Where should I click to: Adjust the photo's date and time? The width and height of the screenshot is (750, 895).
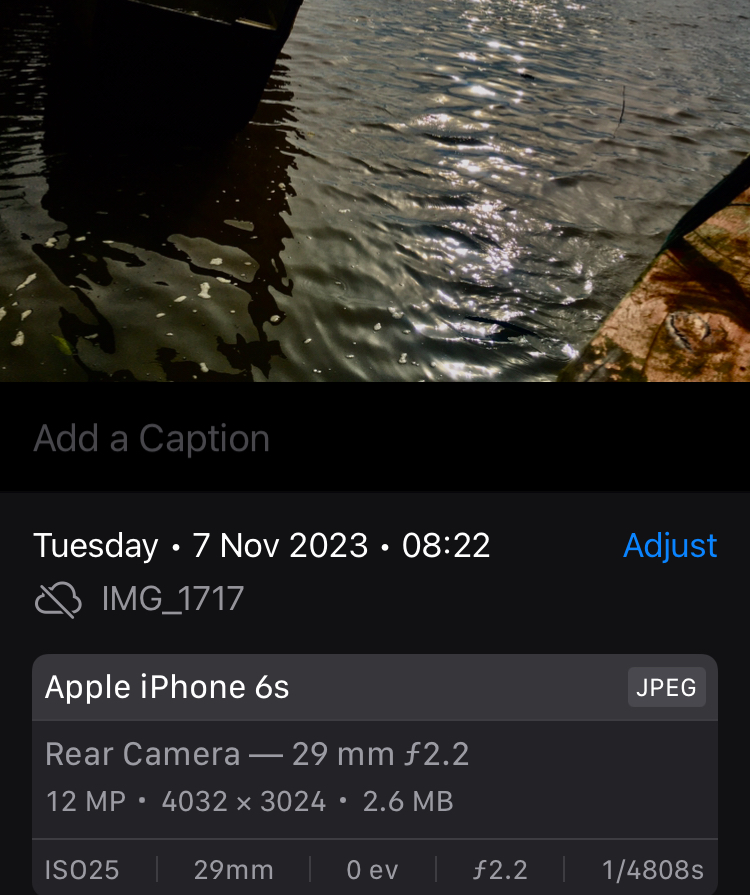point(669,545)
